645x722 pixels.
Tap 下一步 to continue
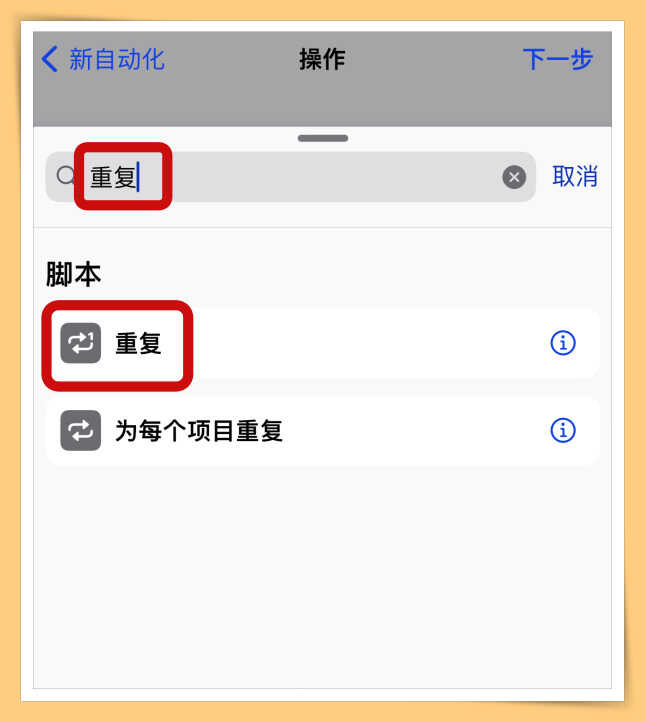(x=557, y=60)
